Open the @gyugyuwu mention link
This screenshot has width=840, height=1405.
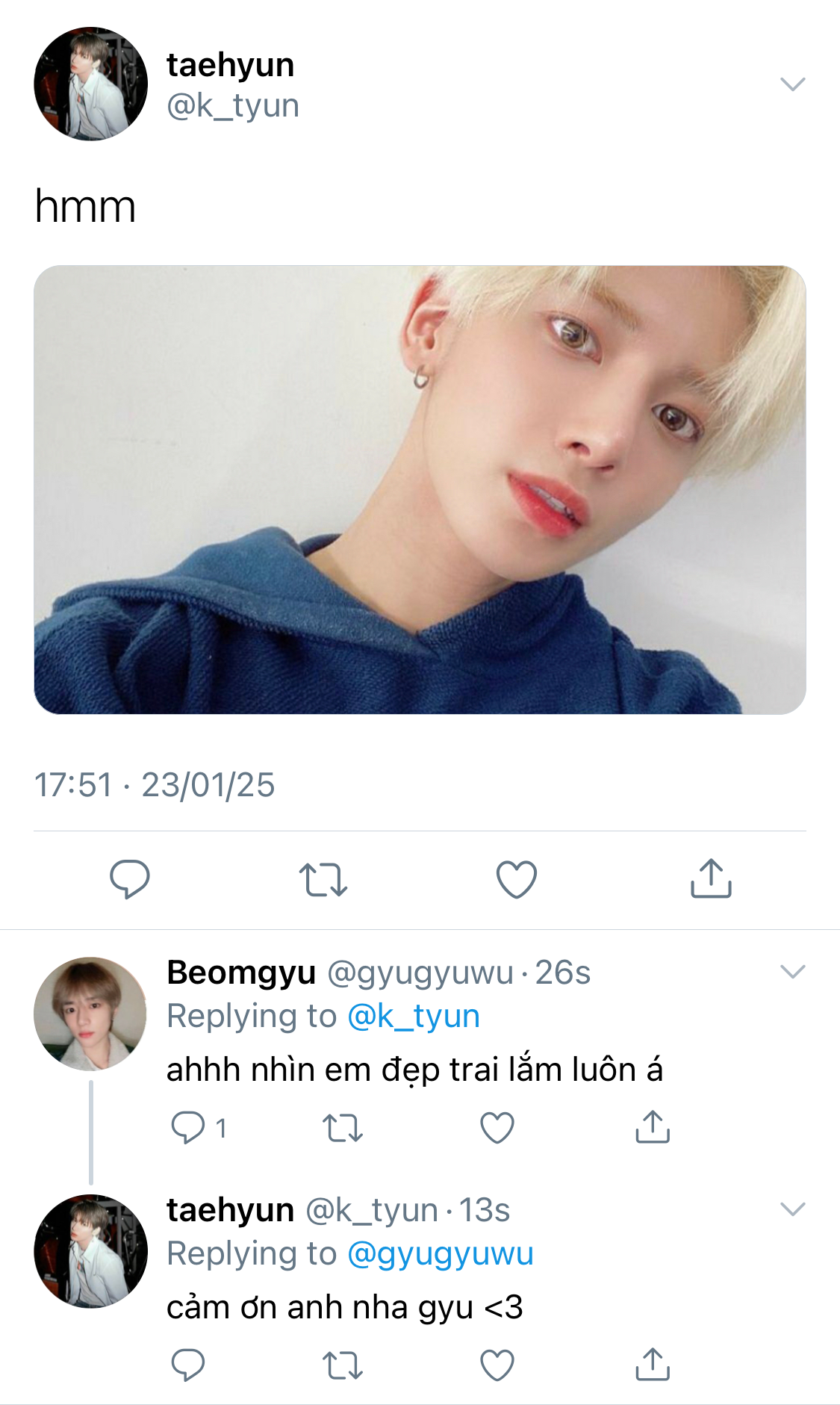(x=441, y=1253)
